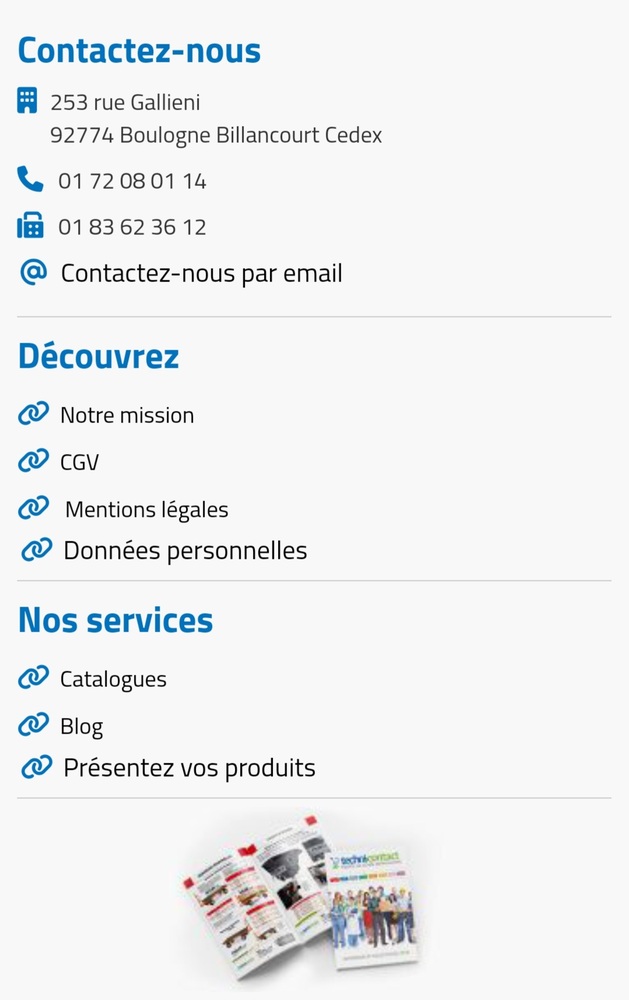The image size is (629, 1000).
Task: Open Présentez vos produits
Action: click(x=189, y=768)
